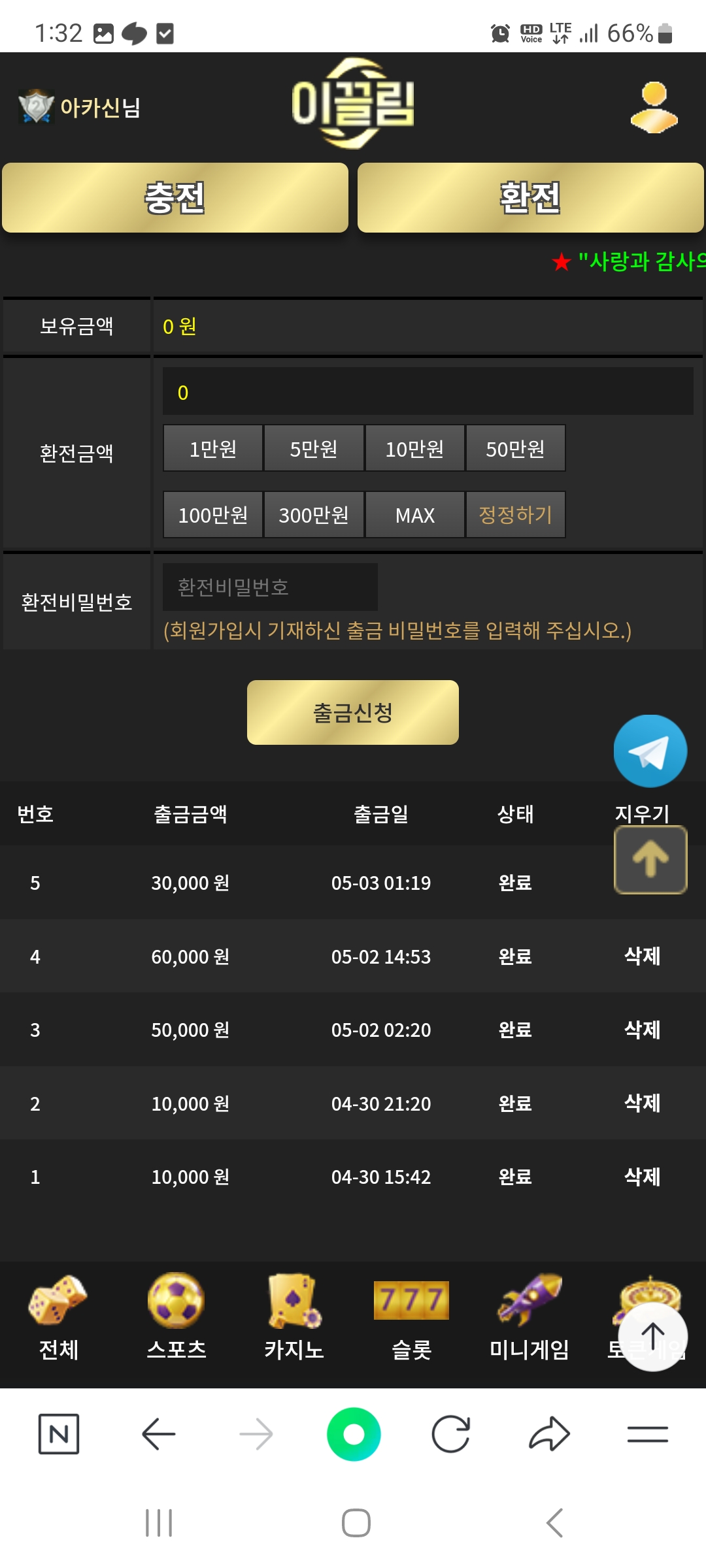Reset amount with 정정하기
This screenshot has height=1568, width=706.
click(x=515, y=515)
